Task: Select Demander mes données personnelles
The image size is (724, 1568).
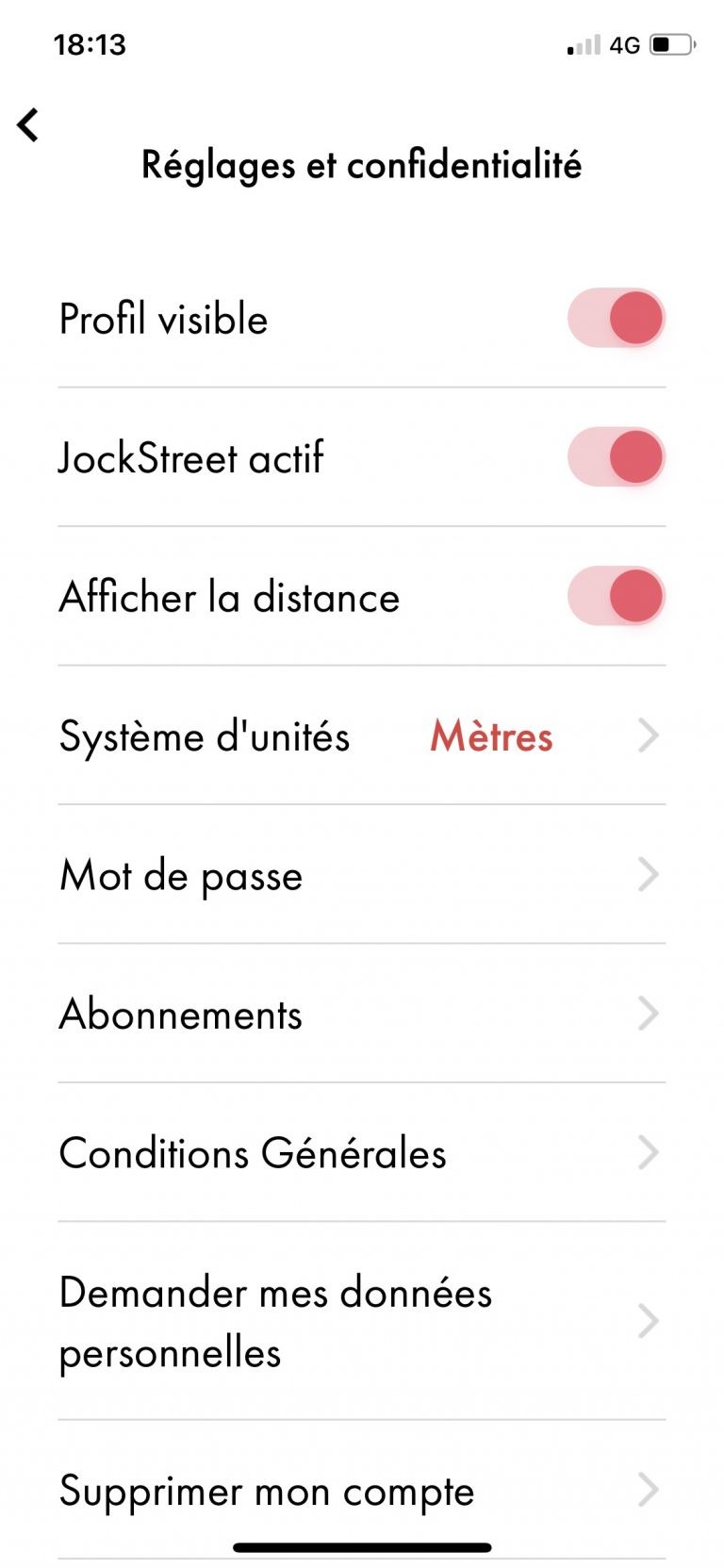Action: 362,1321
